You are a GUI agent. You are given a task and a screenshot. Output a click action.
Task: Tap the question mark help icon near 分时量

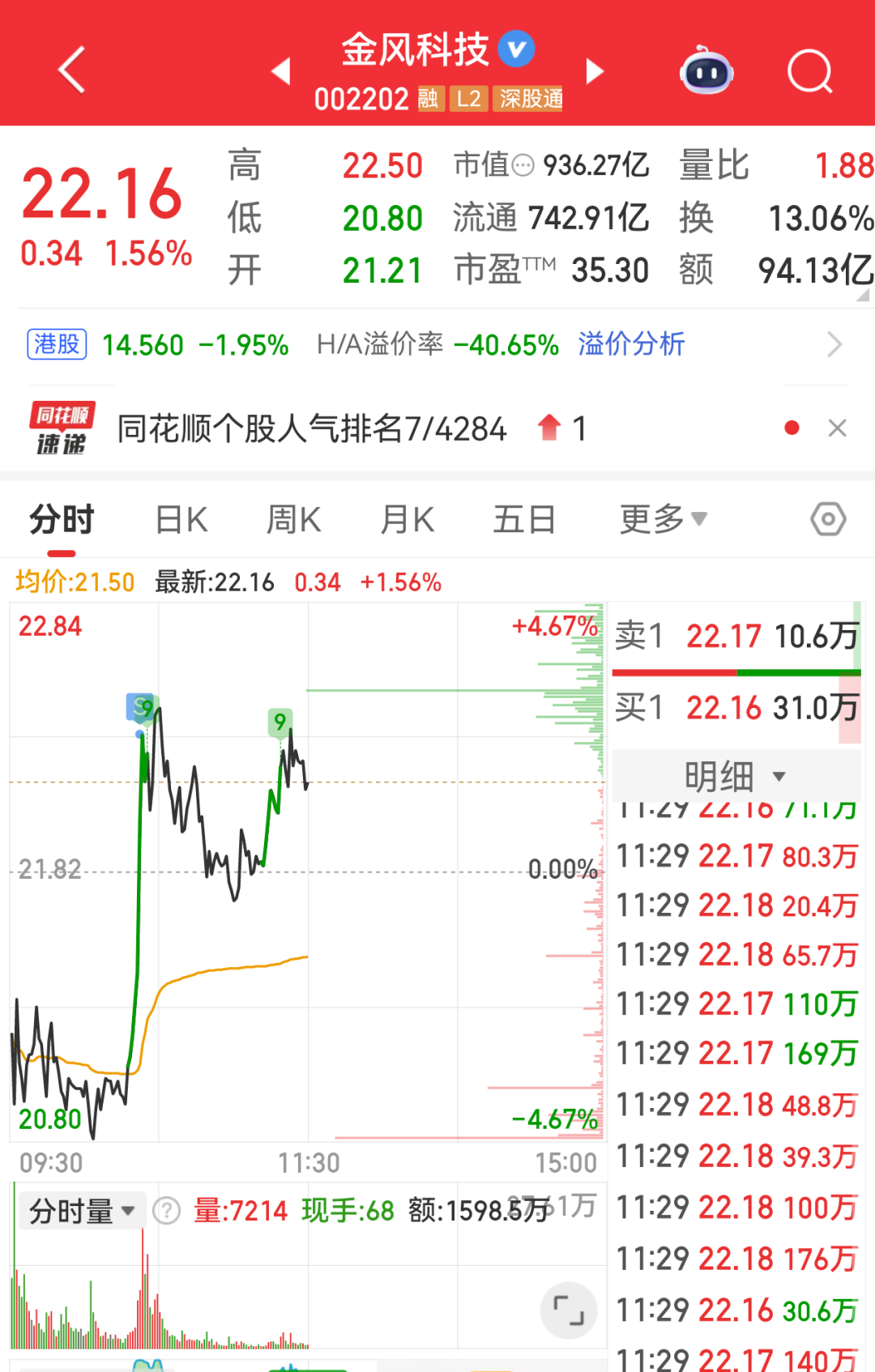[x=168, y=1210]
